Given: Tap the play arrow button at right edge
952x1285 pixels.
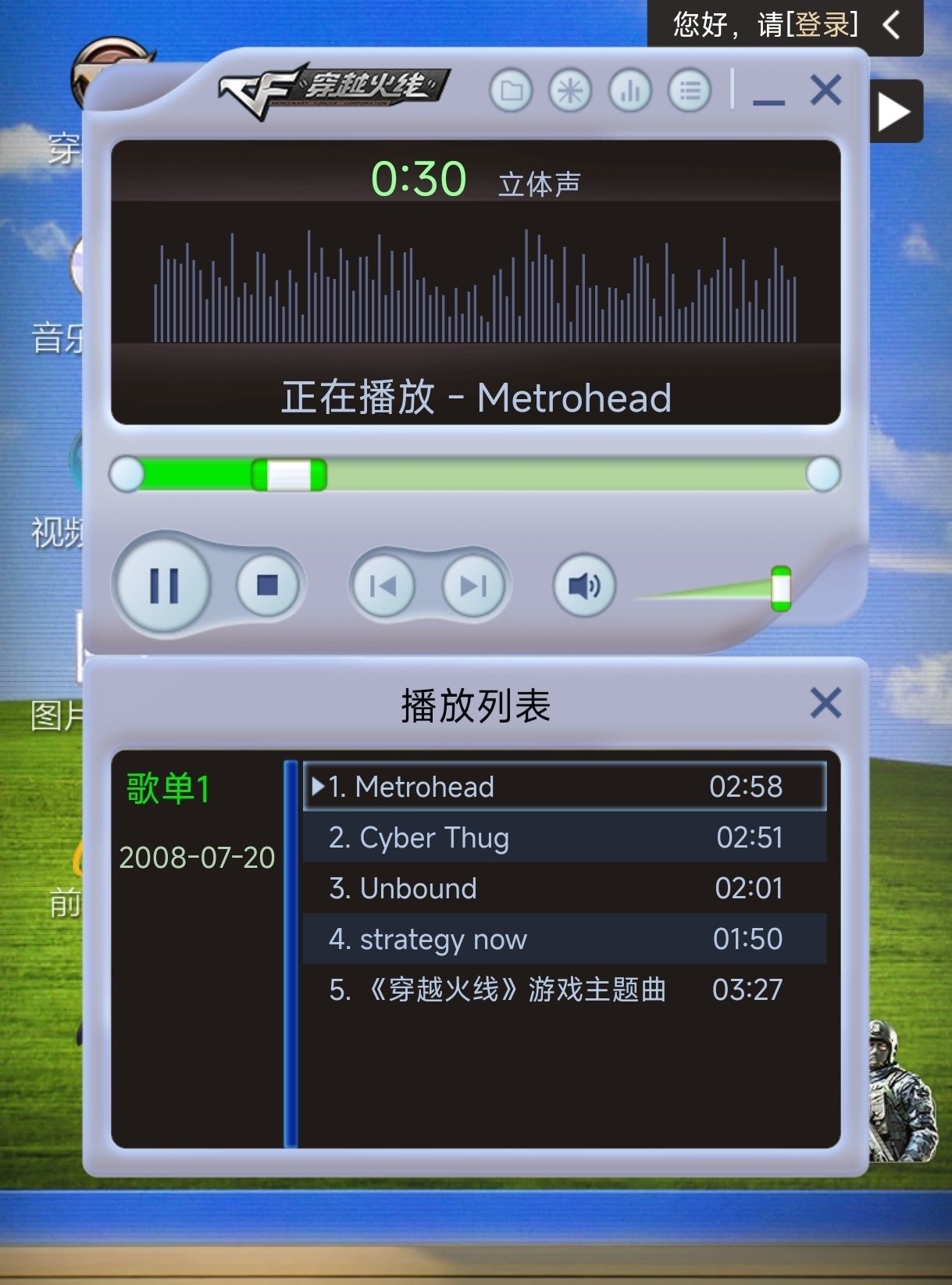Looking at the screenshot, I should click(x=895, y=112).
